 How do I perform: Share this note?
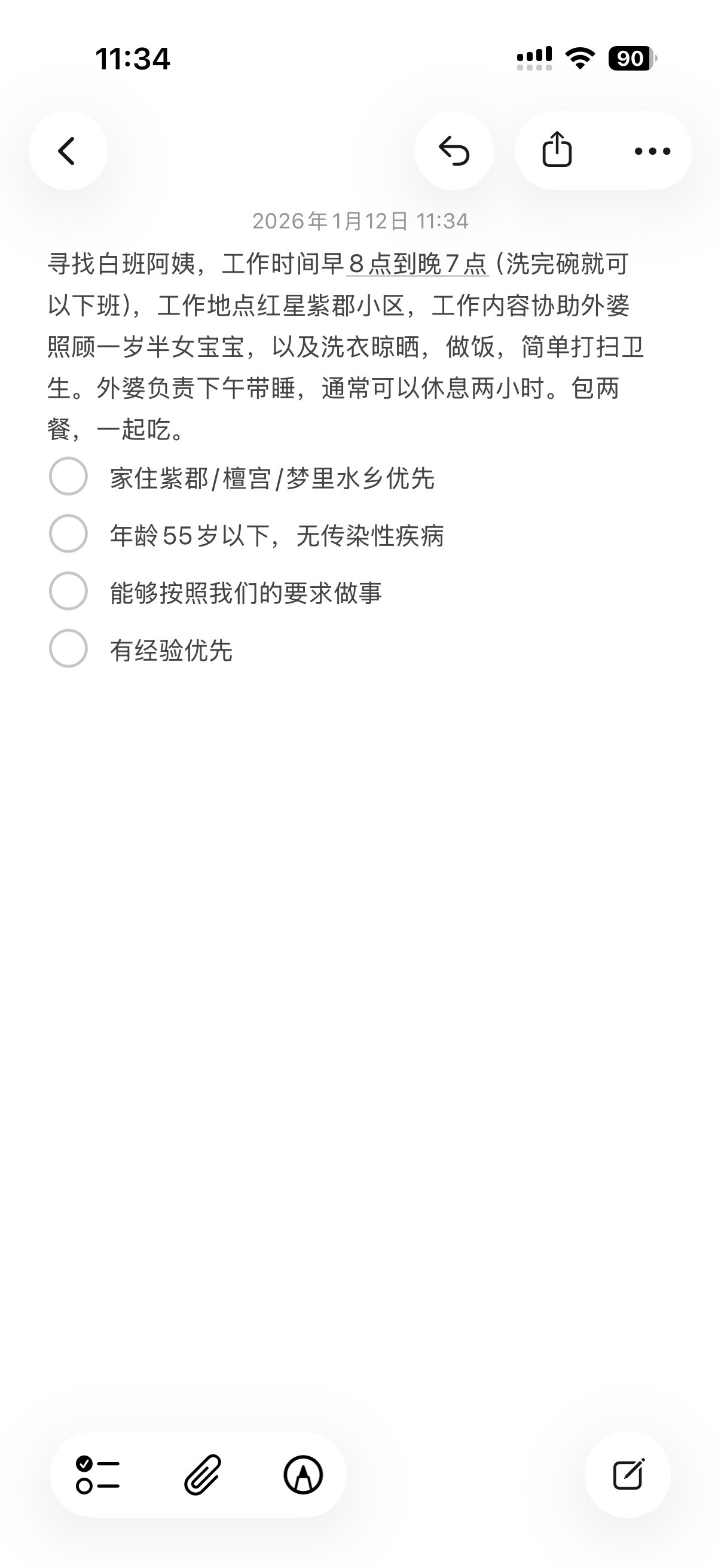[x=557, y=150]
